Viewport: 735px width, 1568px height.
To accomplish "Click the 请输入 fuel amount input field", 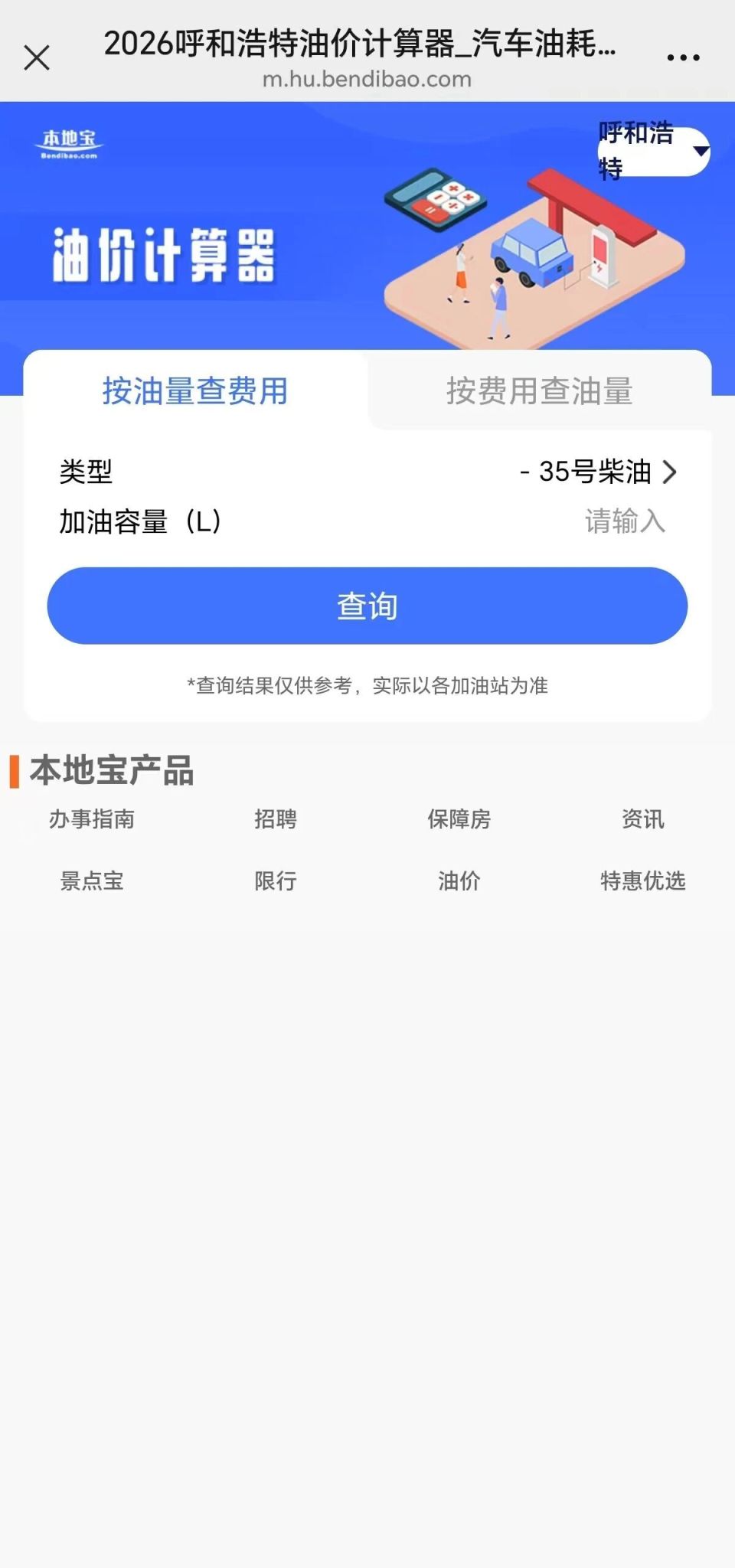I will coord(623,523).
